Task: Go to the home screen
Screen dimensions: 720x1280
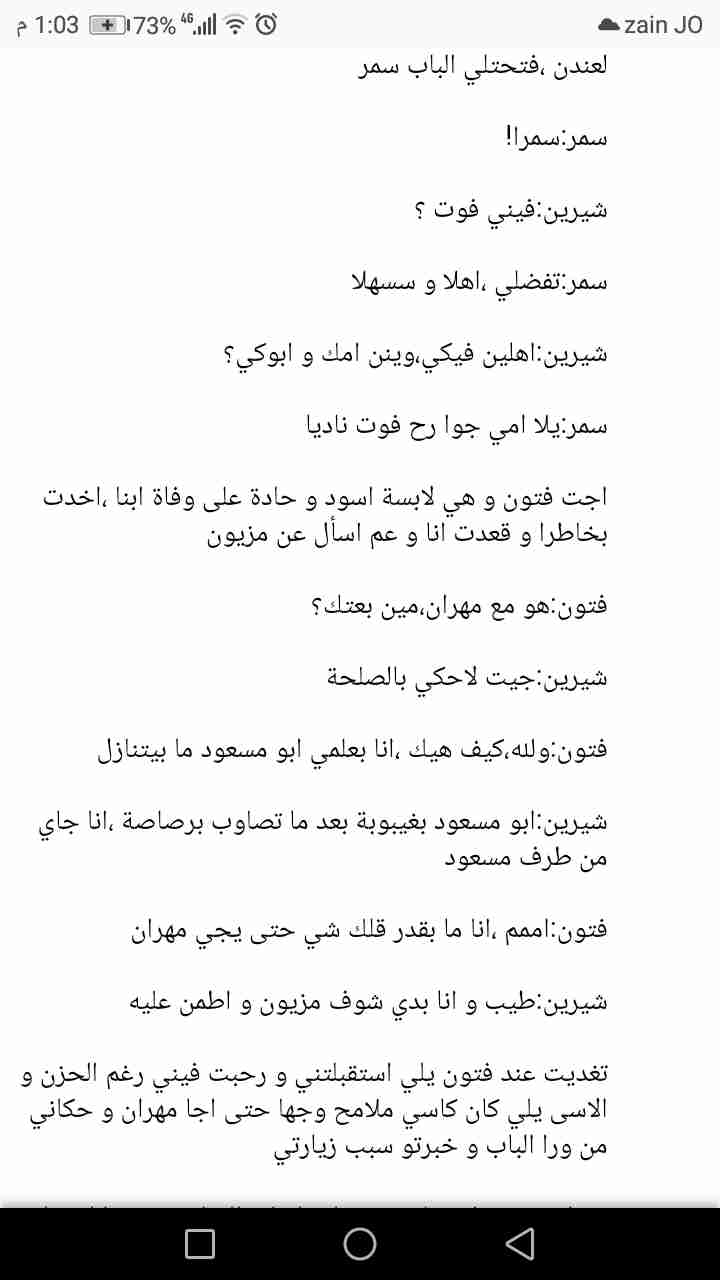Action: 360,1243
